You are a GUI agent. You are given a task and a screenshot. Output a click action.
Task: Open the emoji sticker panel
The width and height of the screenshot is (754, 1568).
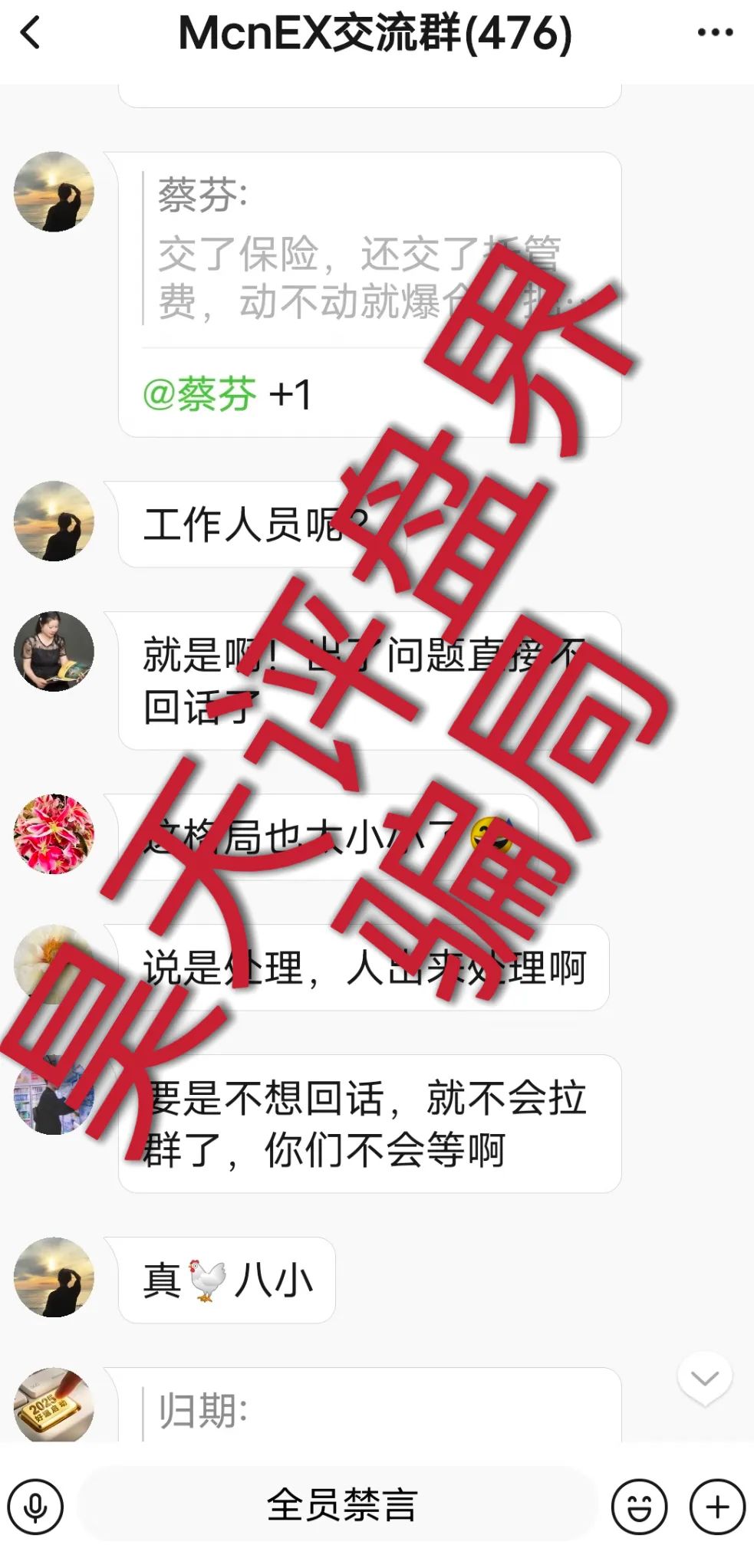coord(639,1506)
